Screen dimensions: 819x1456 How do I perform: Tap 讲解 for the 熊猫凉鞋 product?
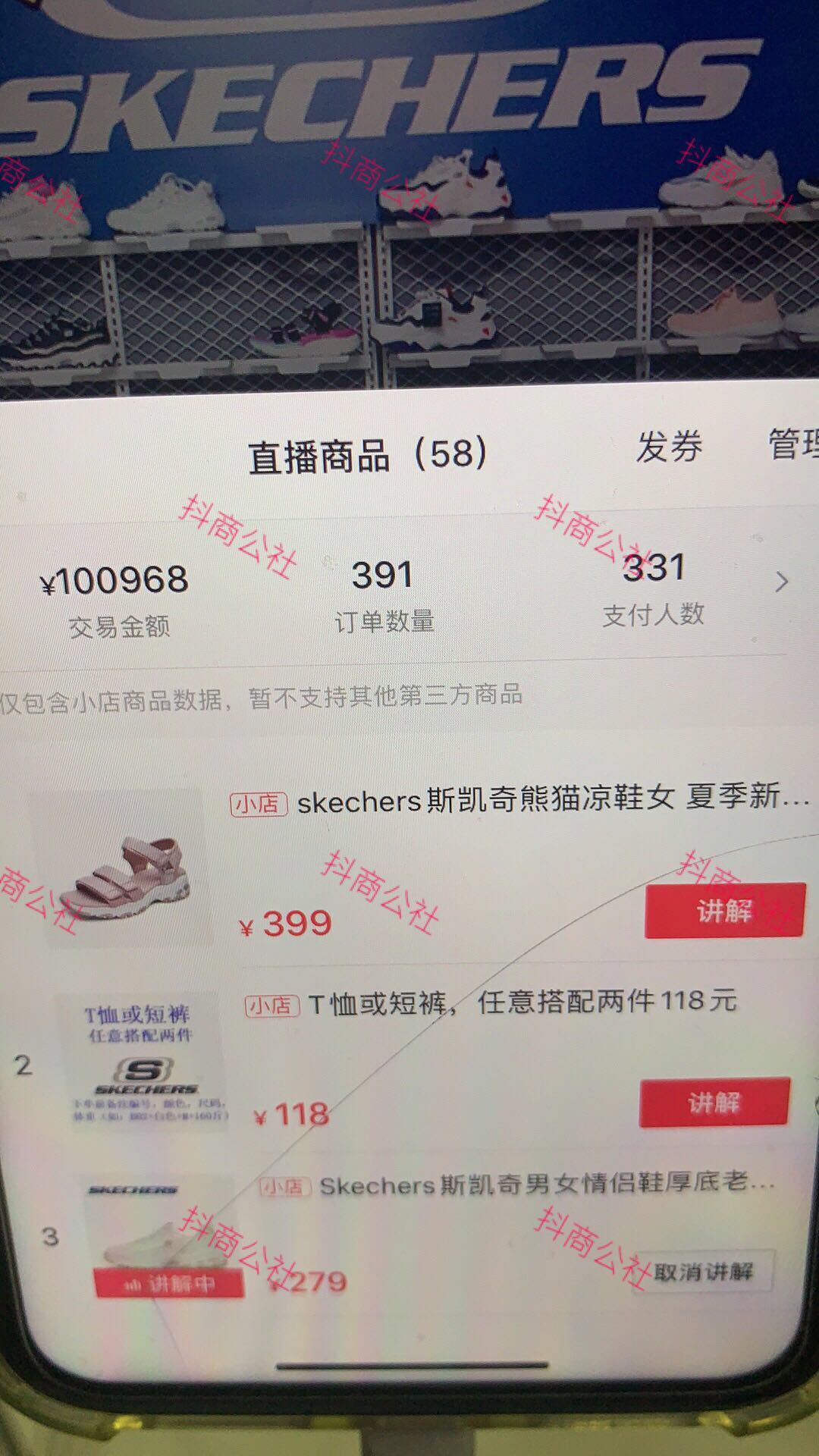point(724,910)
